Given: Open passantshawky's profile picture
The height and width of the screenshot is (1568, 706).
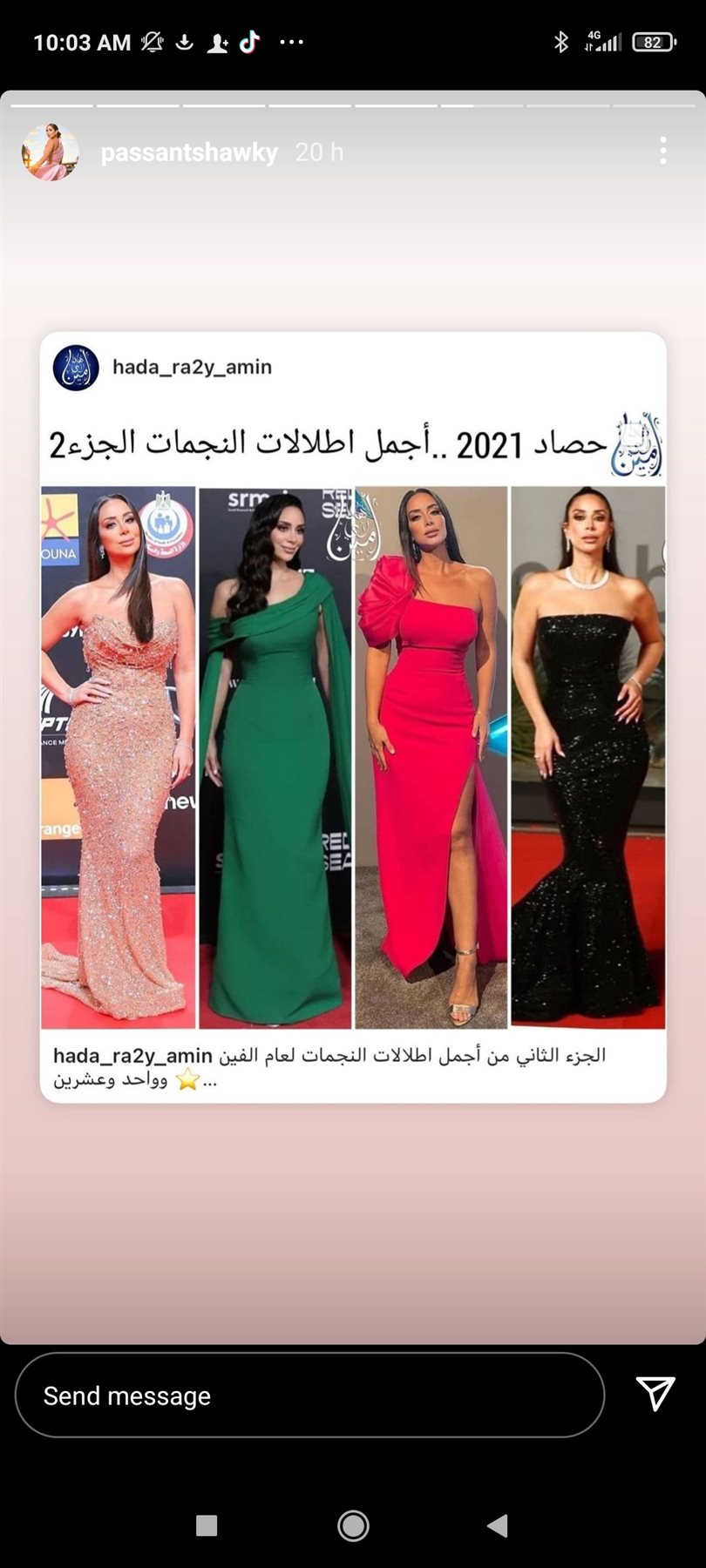Looking at the screenshot, I should pyautogui.click(x=51, y=152).
